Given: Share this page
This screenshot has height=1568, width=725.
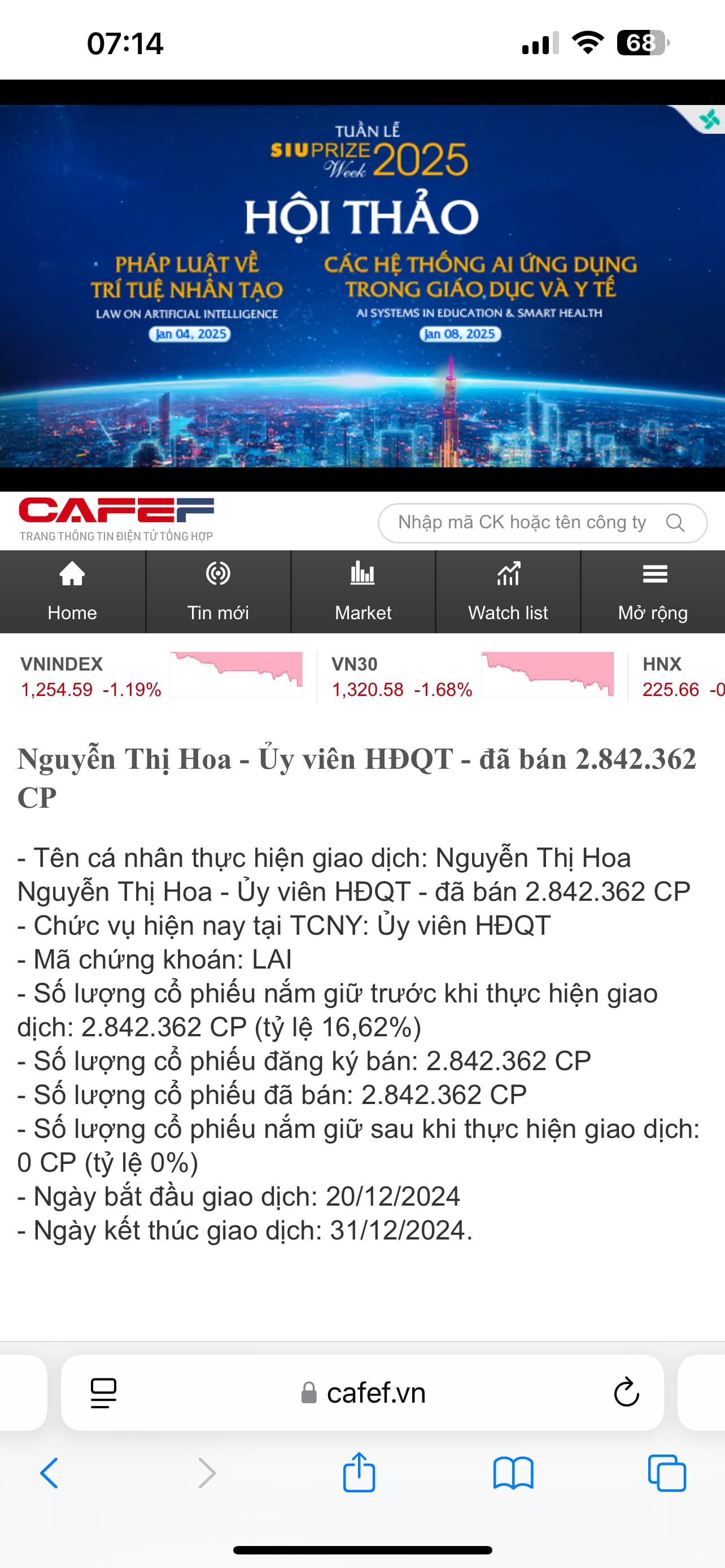Looking at the screenshot, I should click(x=359, y=1473).
